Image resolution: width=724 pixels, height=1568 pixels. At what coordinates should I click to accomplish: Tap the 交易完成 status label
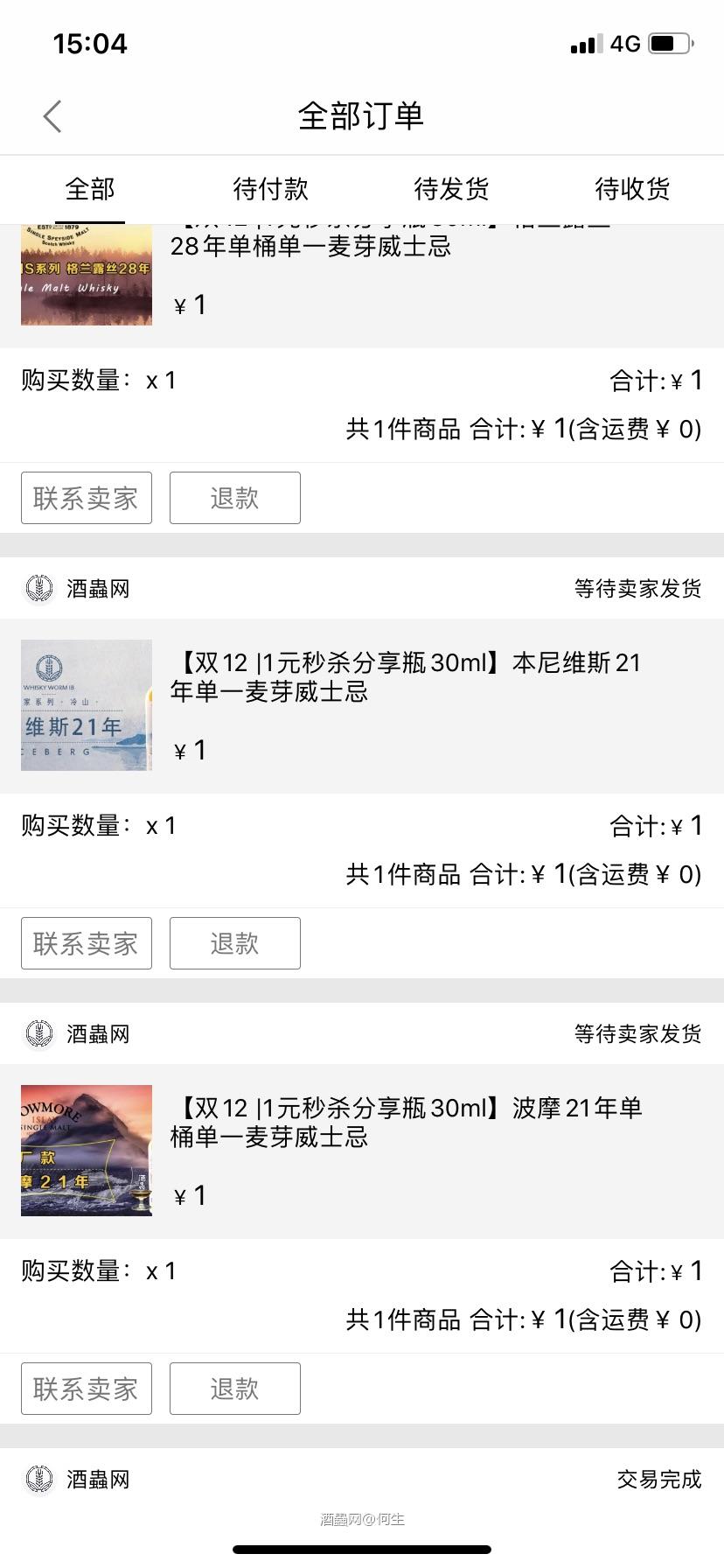[x=658, y=1479]
